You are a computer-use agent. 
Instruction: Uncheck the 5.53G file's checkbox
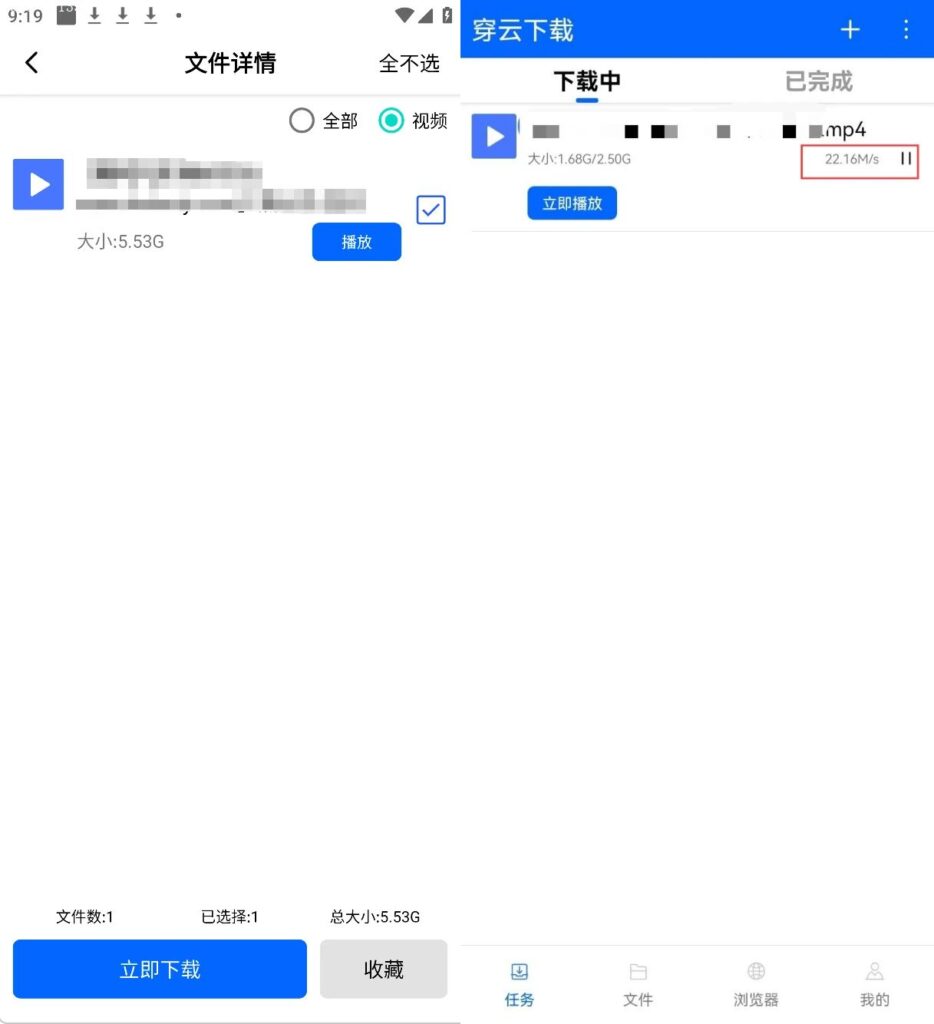tap(431, 210)
